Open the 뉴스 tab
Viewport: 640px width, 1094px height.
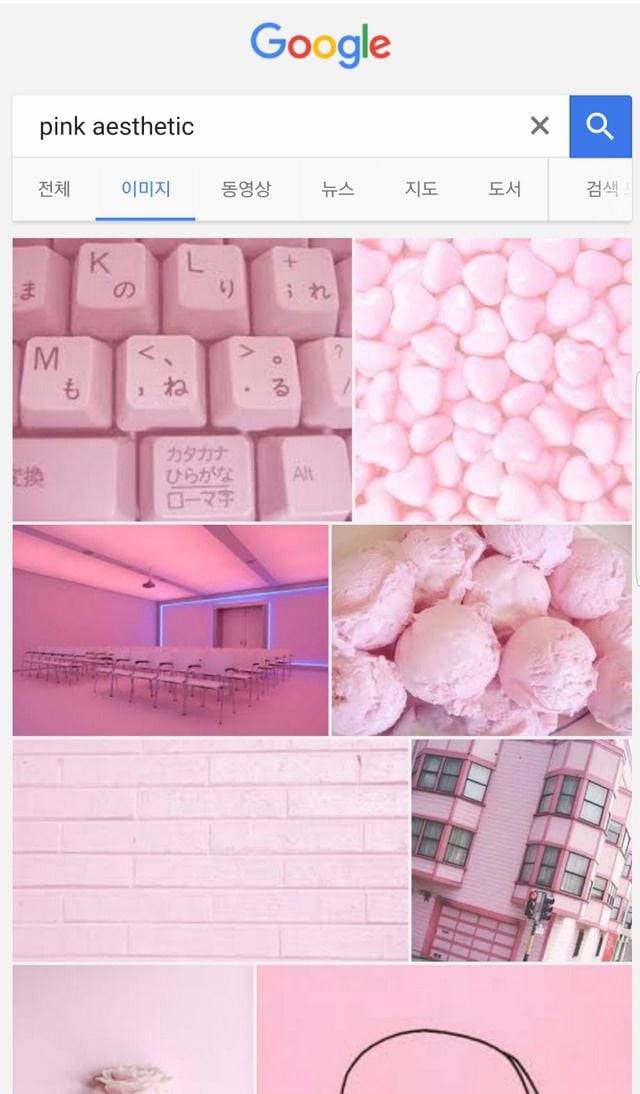pyautogui.click(x=338, y=189)
